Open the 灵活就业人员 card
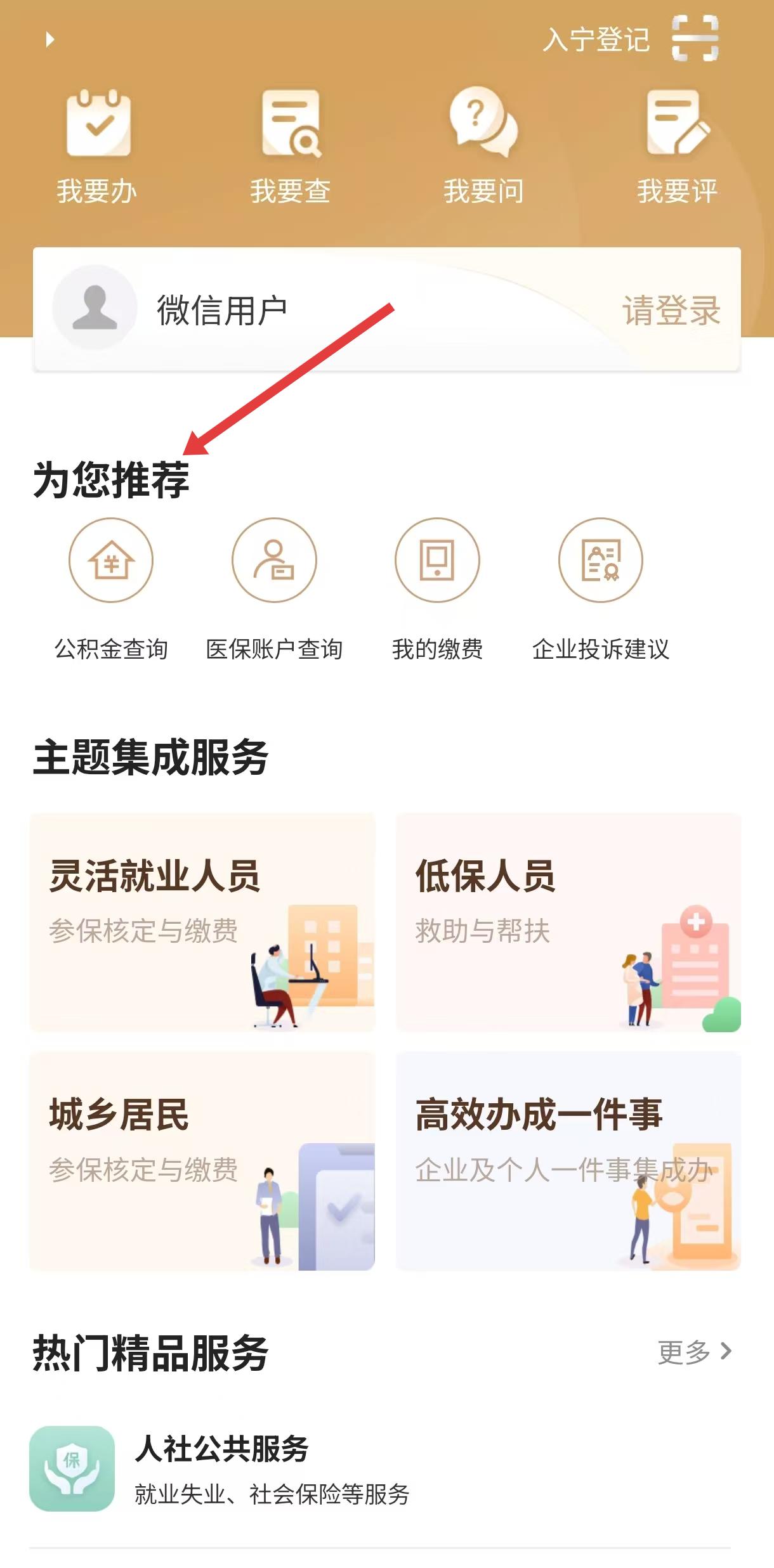The image size is (774, 1568). point(202,922)
